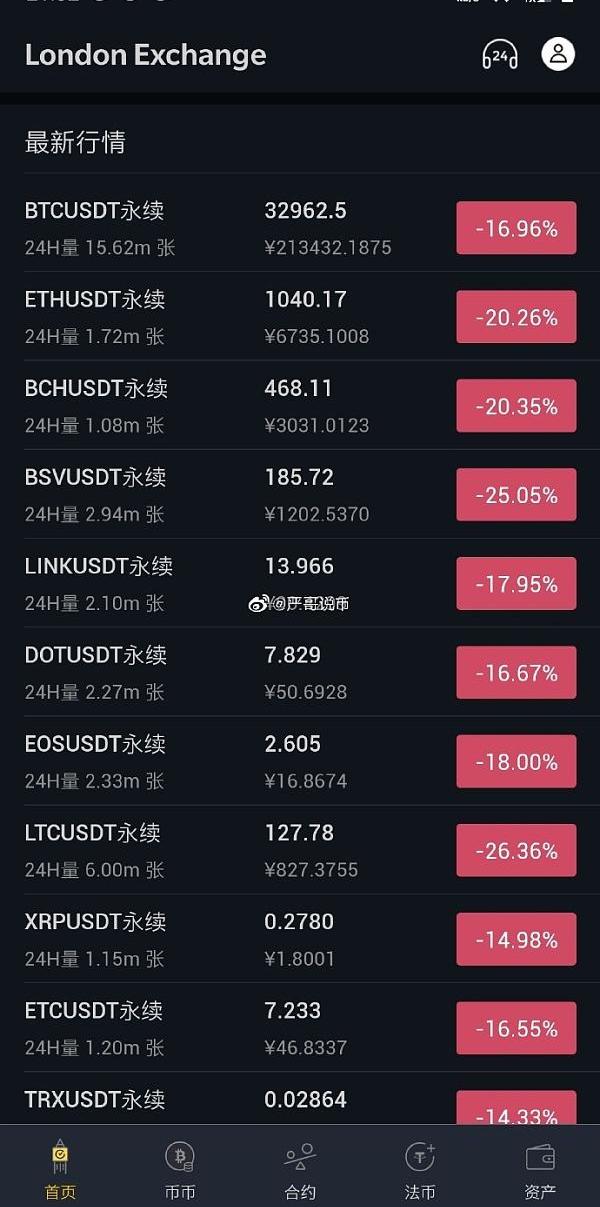
Task: View the BSVUSDT perpetual contract
Action: point(300,495)
